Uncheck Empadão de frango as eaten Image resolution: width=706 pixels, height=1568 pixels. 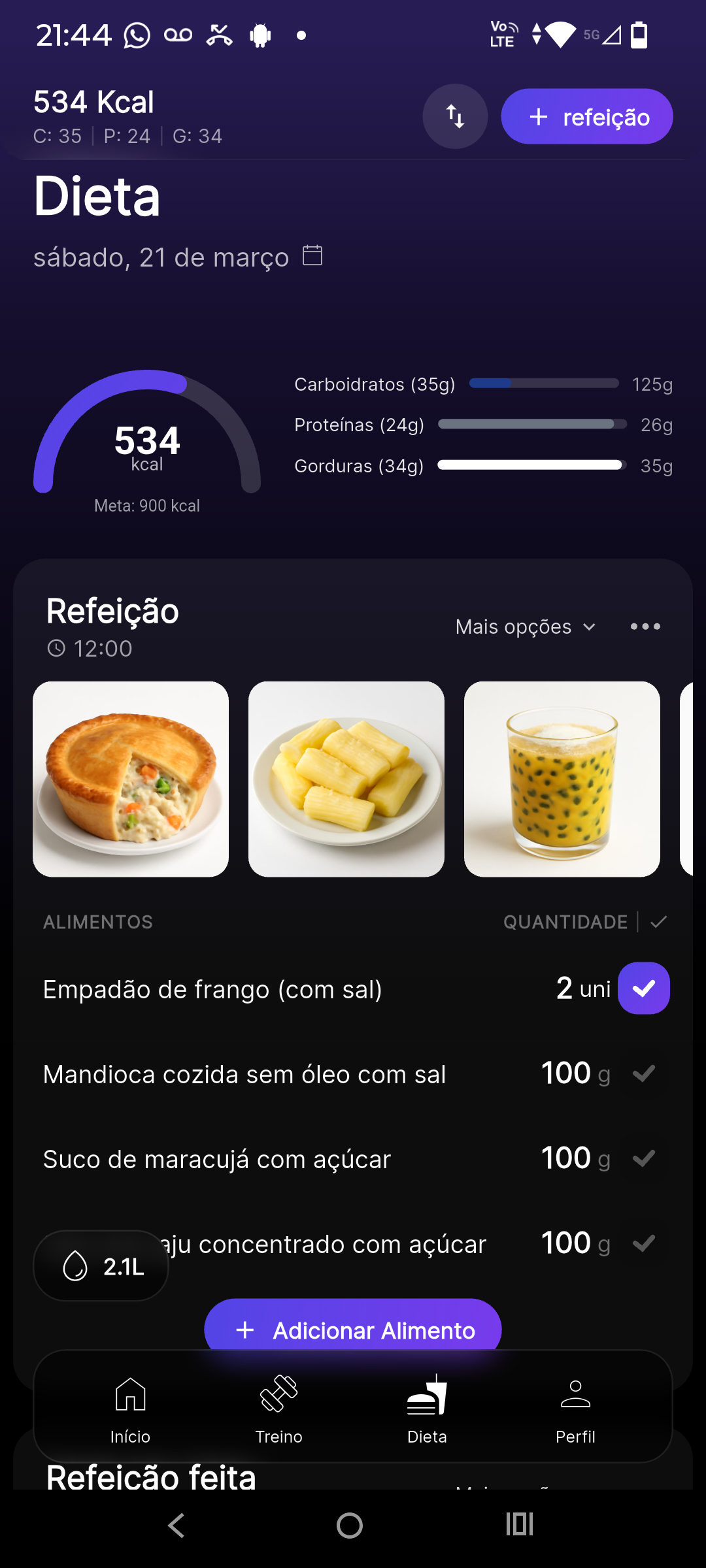click(x=644, y=988)
